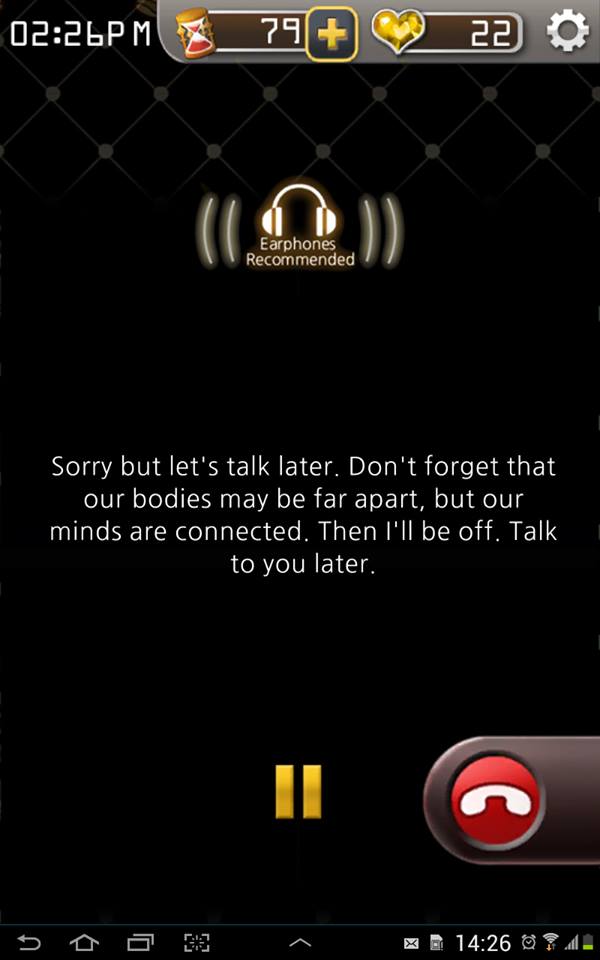600x960 pixels.
Task: Tap the gold plus to add hourglasses
Action: (x=332, y=34)
